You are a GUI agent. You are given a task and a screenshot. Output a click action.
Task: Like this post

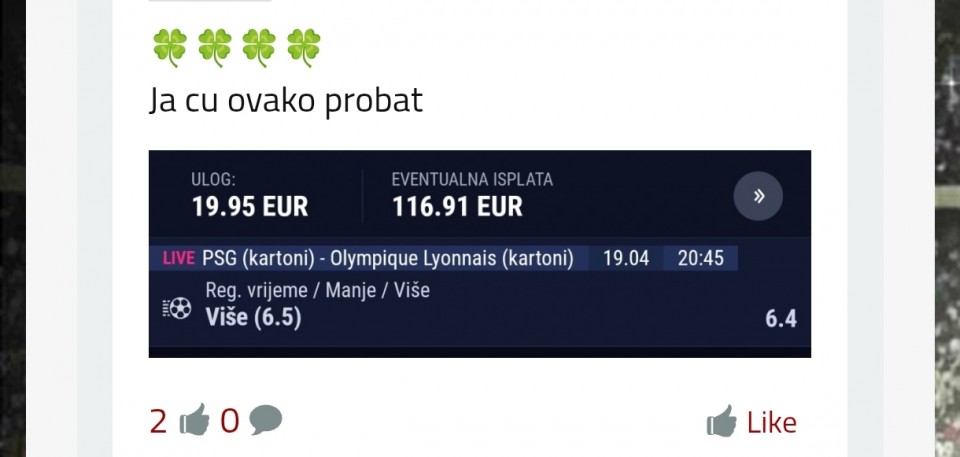point(751,422)
